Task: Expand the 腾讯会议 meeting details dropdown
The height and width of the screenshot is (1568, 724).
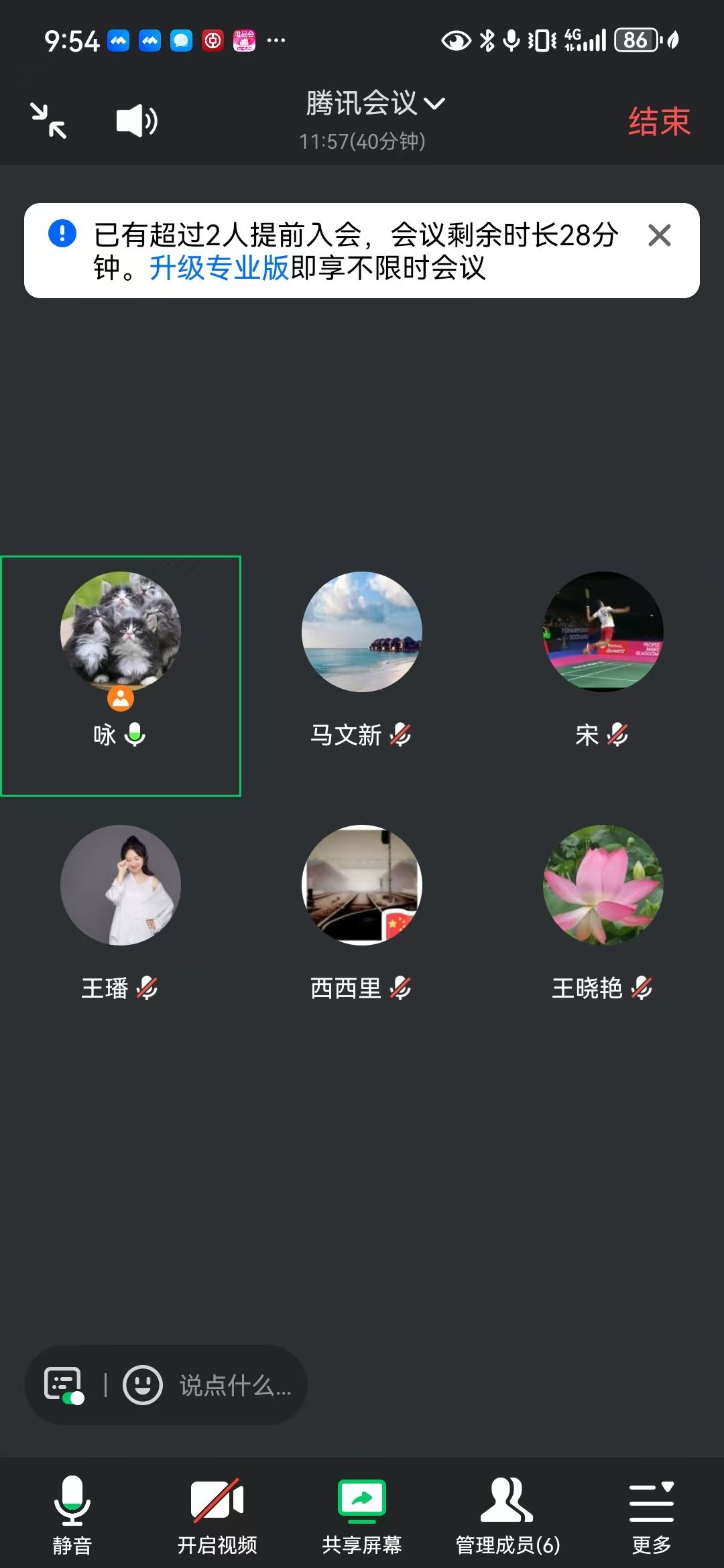Action: point(374,104)
